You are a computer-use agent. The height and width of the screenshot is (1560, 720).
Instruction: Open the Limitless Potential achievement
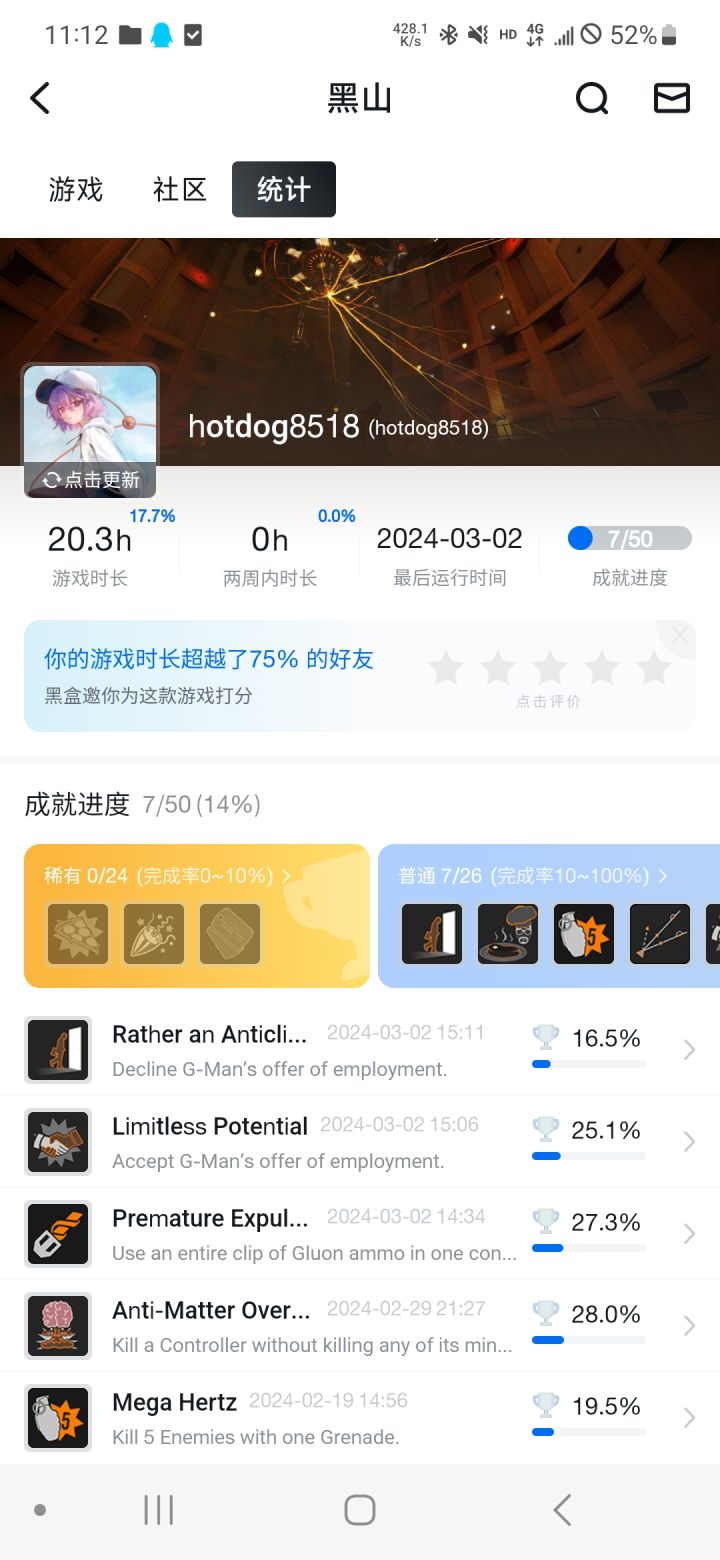point(360,1142)
